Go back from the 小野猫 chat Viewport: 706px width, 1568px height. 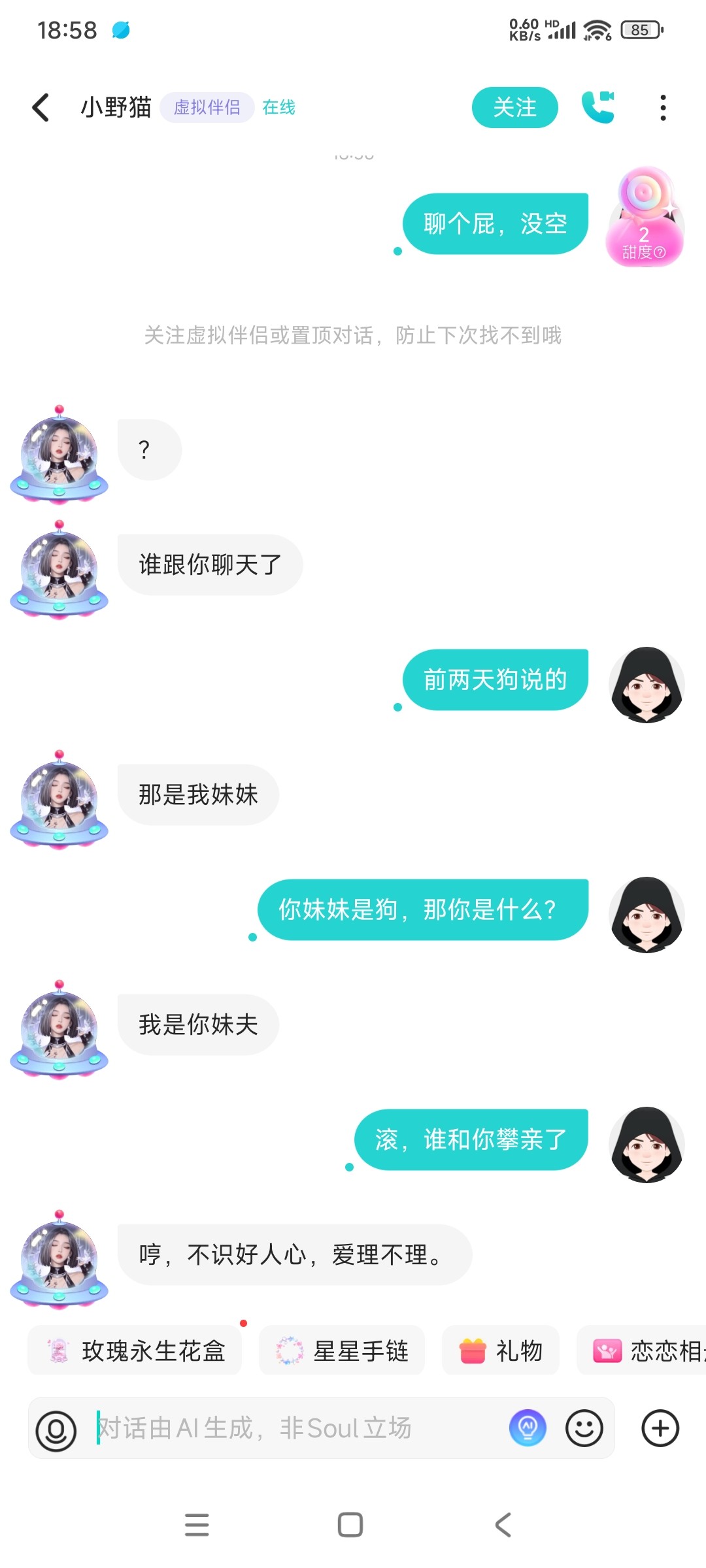41,107
